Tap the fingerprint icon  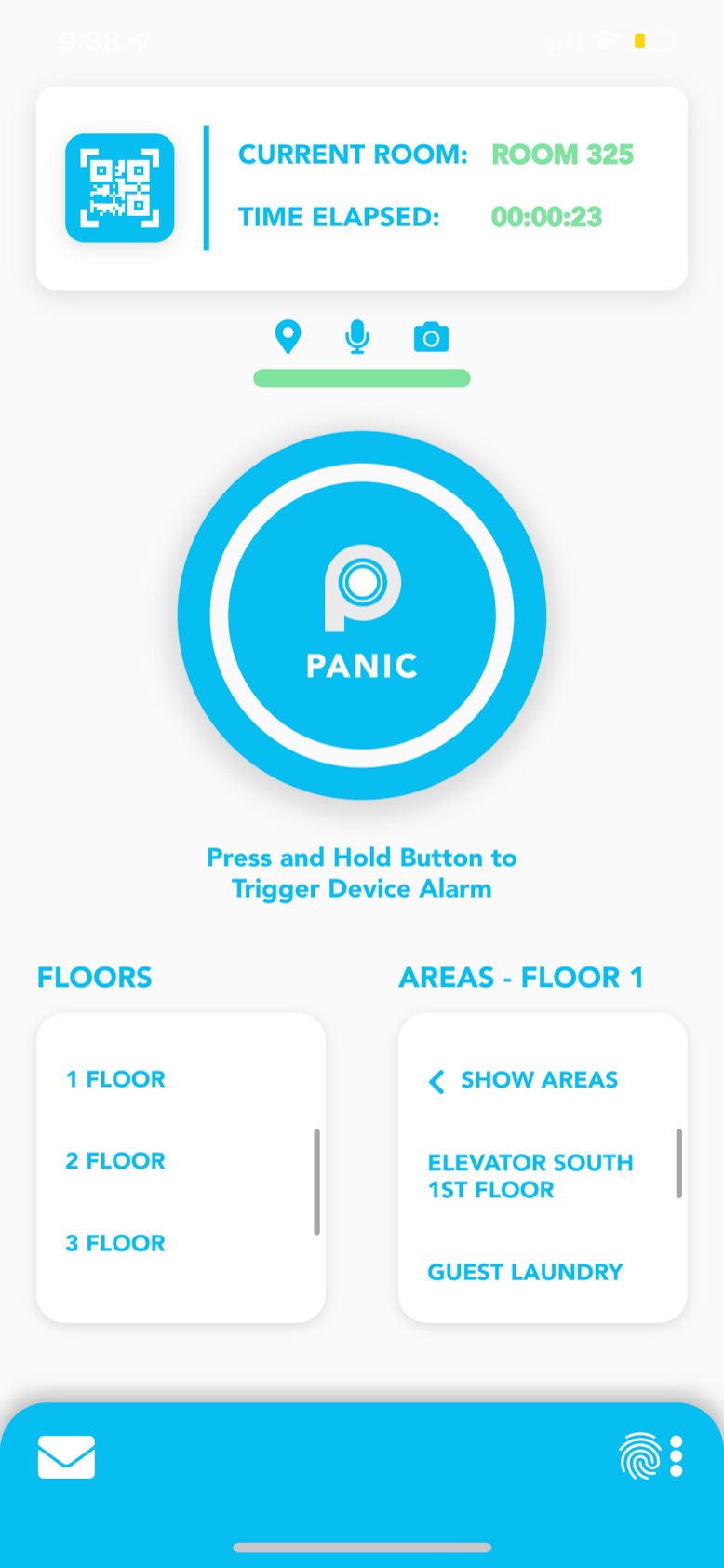tap(639, 1457)
